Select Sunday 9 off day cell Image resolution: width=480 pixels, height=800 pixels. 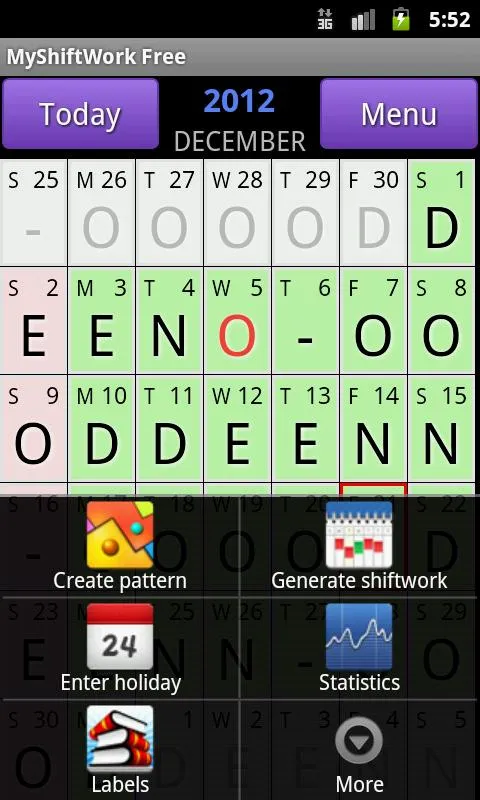[33, 429]
